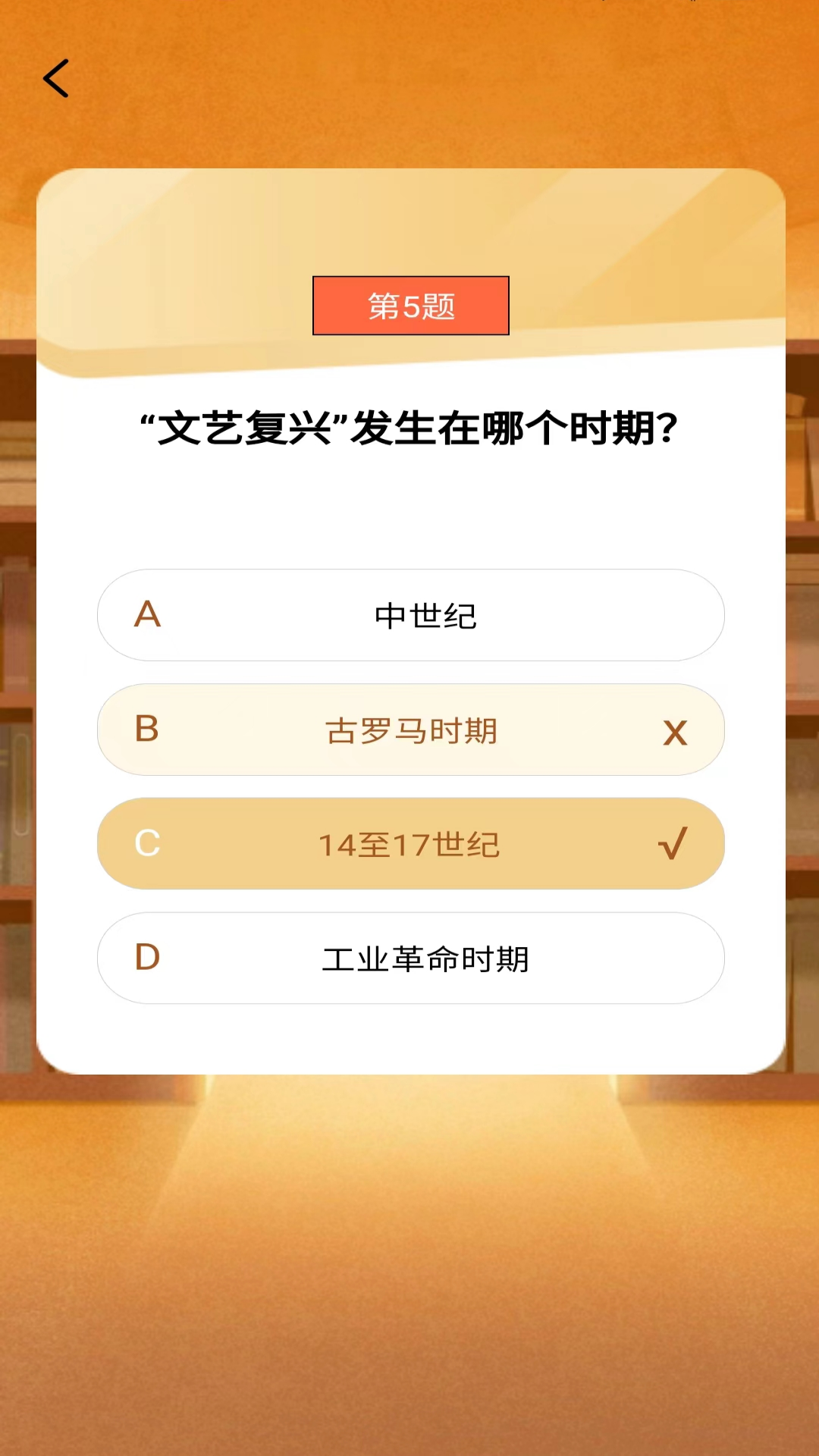819x1456 pixels.
Task: Go back using the top-left arrow
Action: click(56, 79)
